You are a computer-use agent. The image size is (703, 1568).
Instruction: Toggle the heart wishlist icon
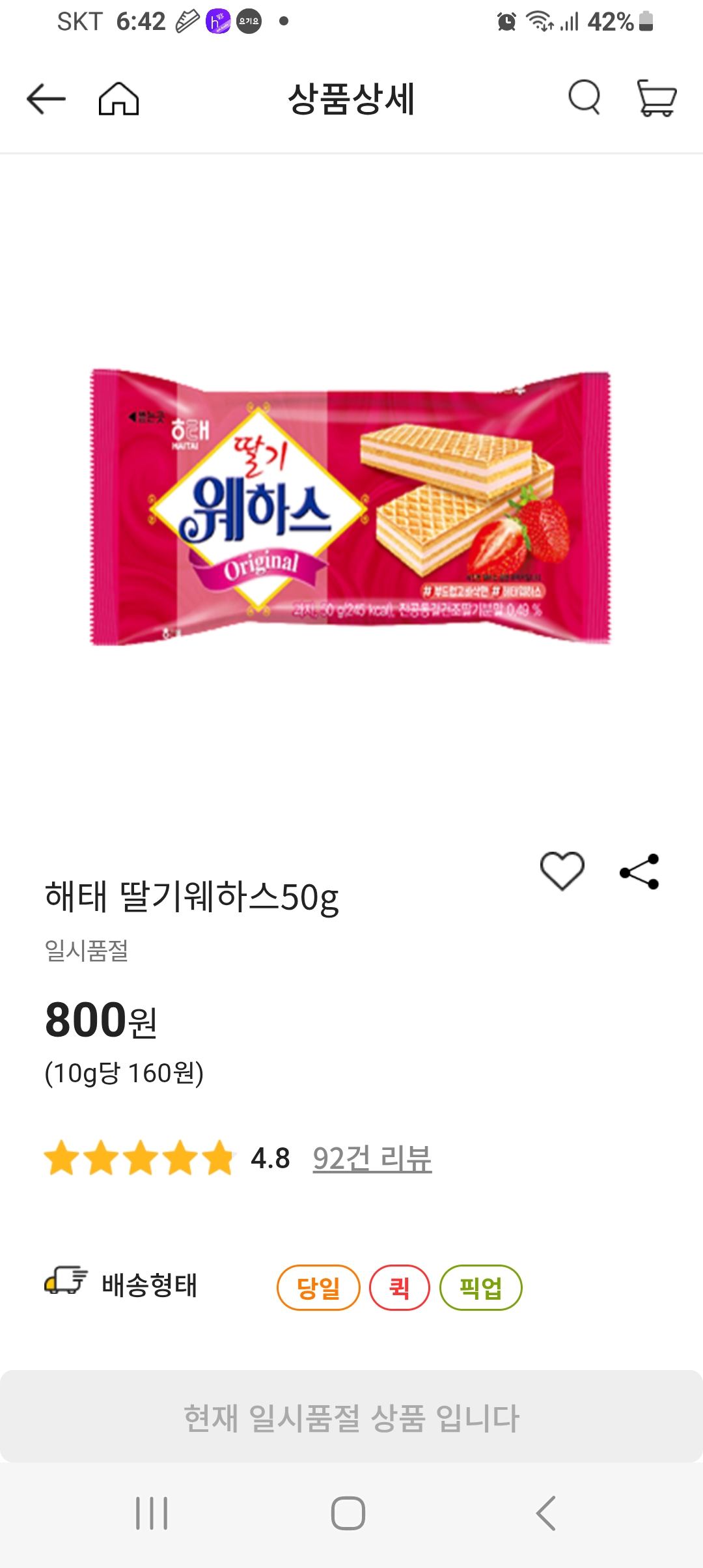coord(564,870)
